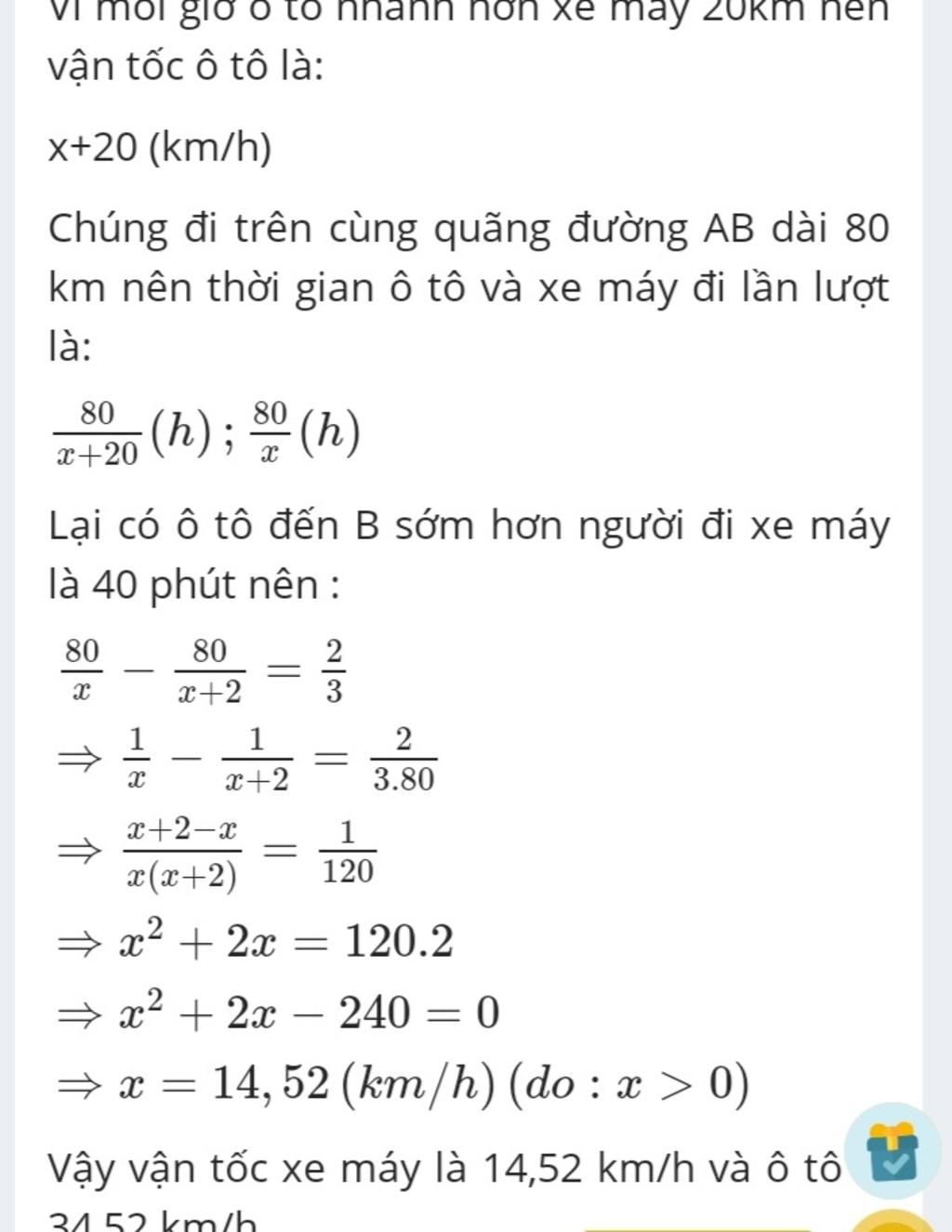Open the floating gift box reward button
Viewport: 952px width, 1232px height.
[x=892, y=1150]
